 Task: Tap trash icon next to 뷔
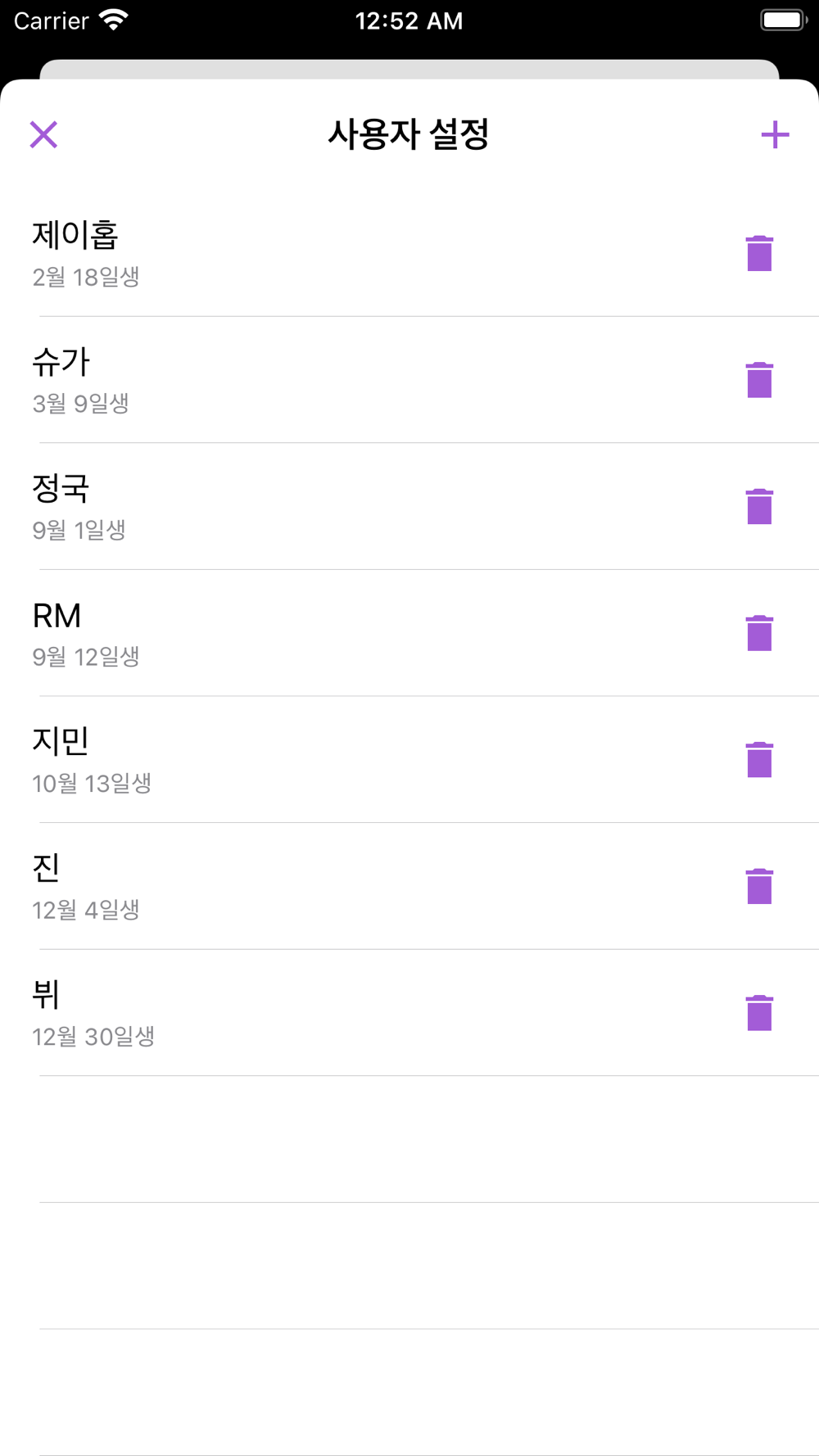click(759, 1013)
